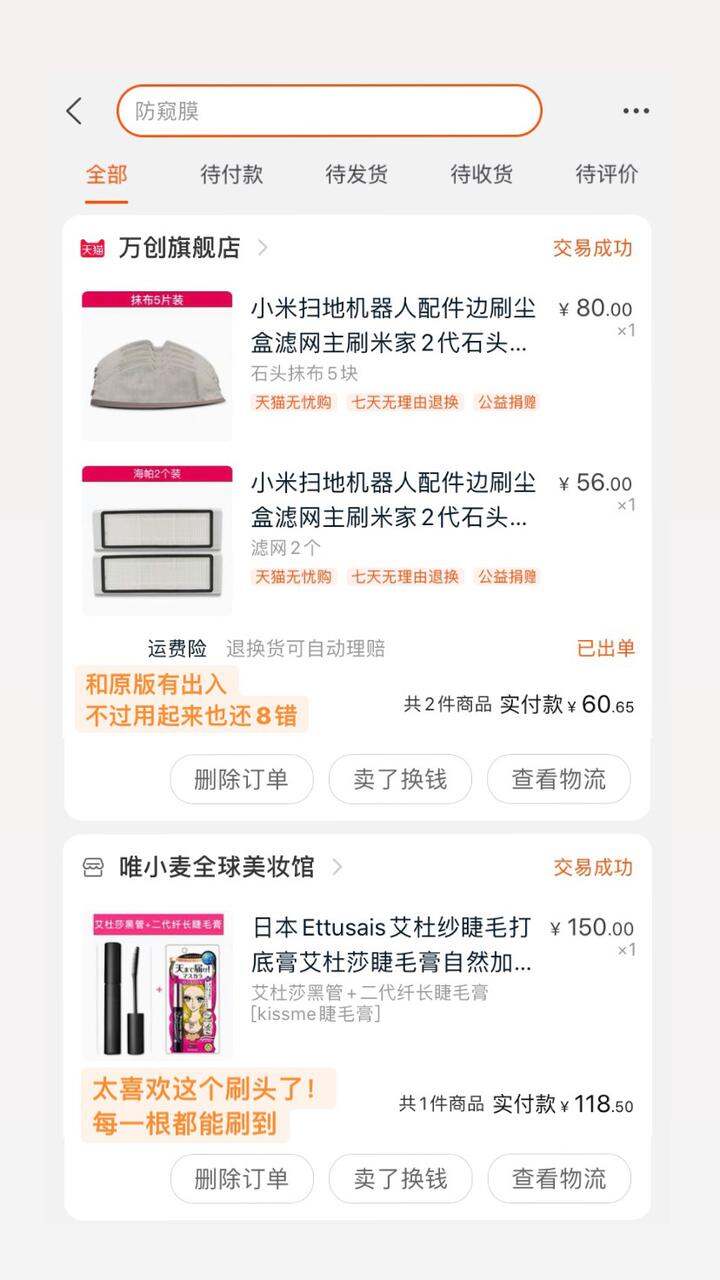Open the three-dot overflow menu
The height and width of the screenshot is (1280, 720).
(636, 111)
